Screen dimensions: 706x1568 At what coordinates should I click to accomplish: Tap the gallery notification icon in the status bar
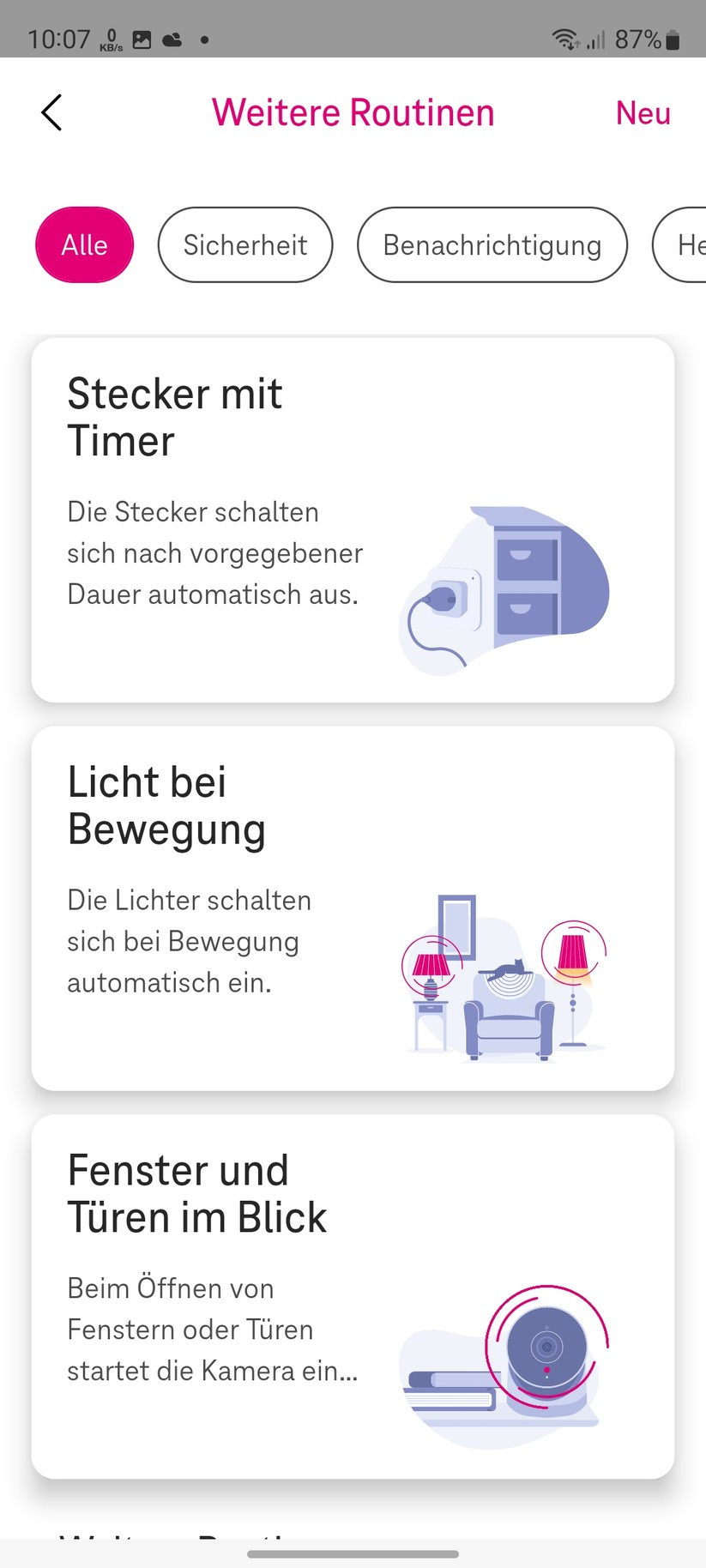pos(140,39)
